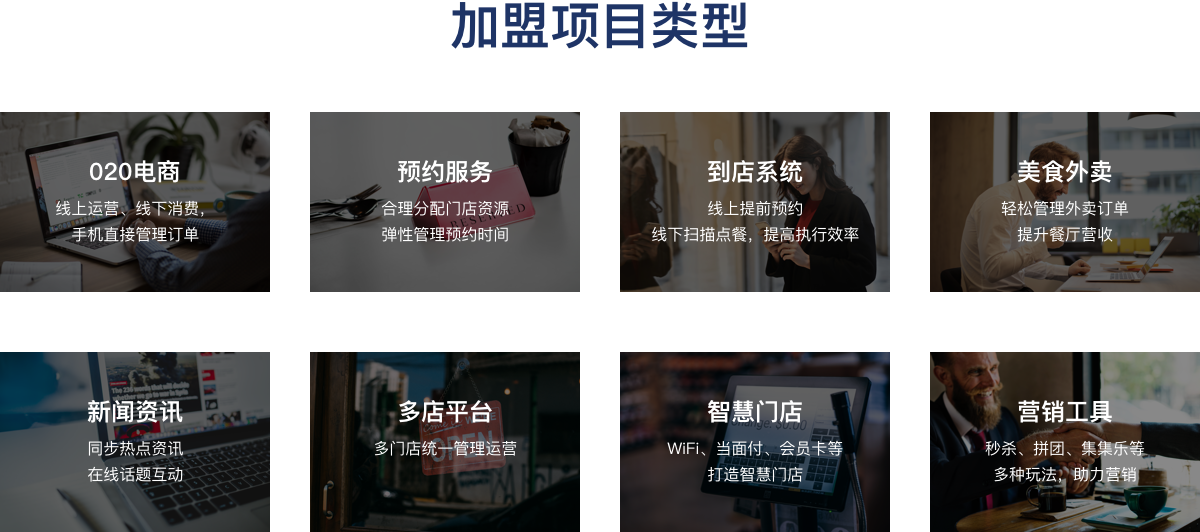Open the 营销工具 card

pyautogui.click(x=1065, y=441)
